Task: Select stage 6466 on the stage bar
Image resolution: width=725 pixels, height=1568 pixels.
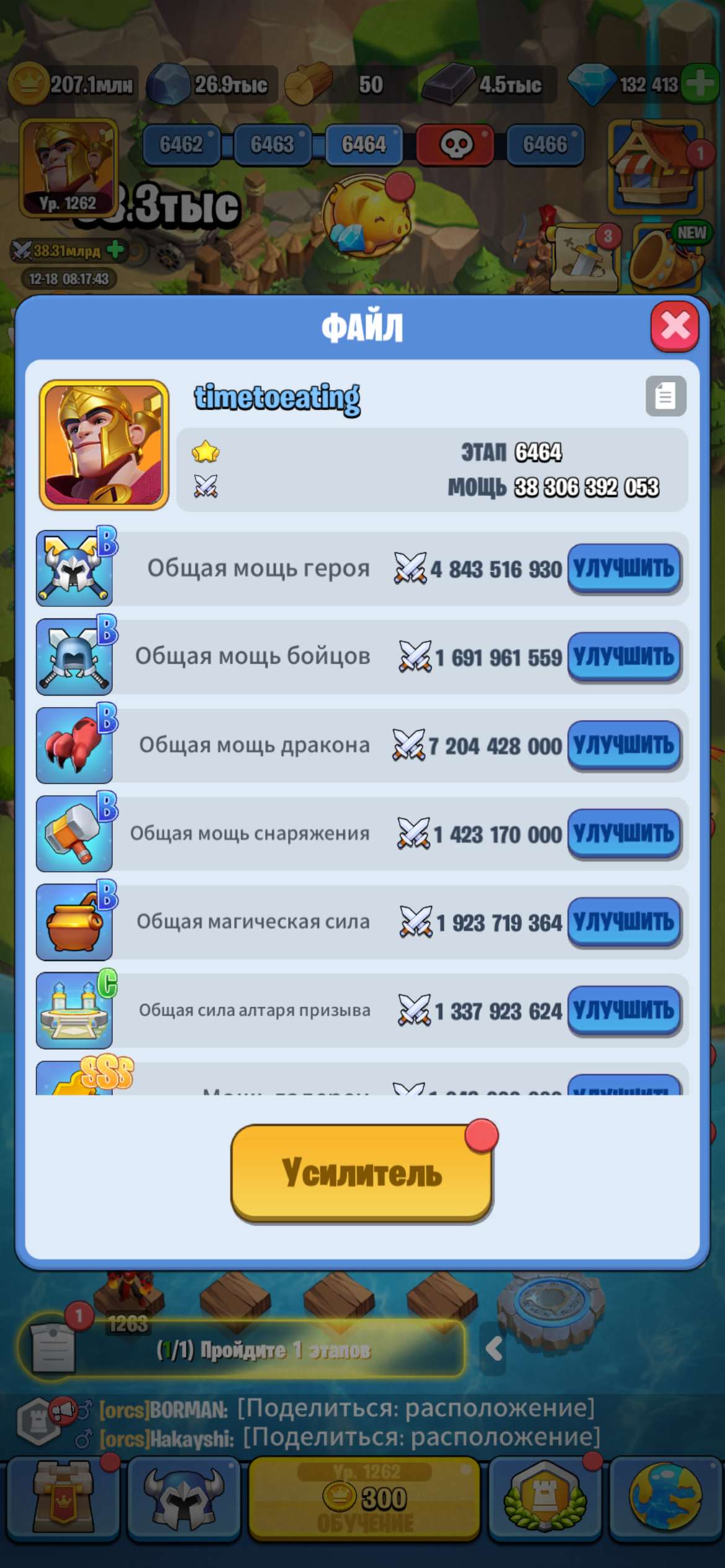Action: (544, 144)
